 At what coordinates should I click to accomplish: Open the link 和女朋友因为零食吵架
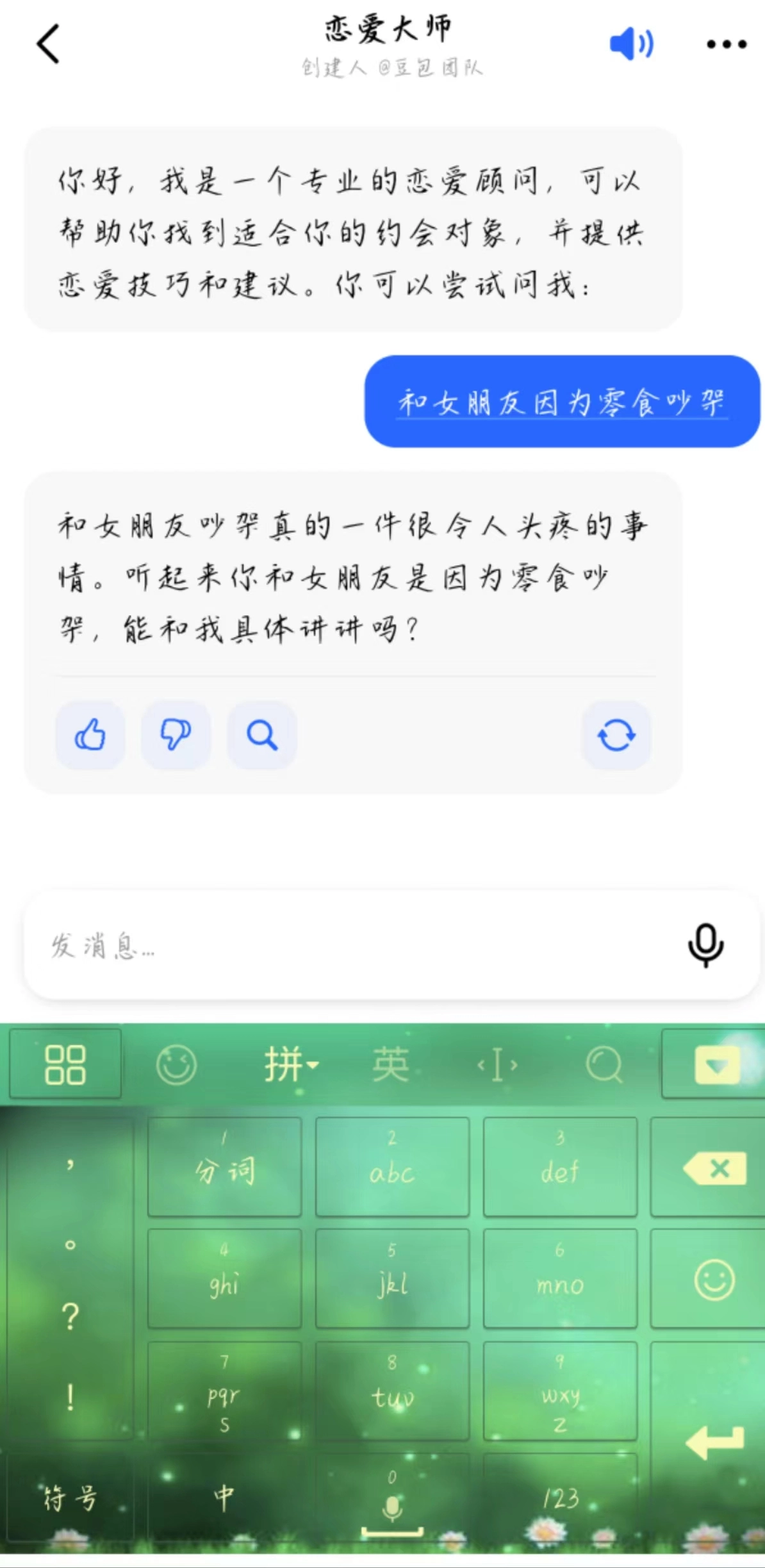562,402
